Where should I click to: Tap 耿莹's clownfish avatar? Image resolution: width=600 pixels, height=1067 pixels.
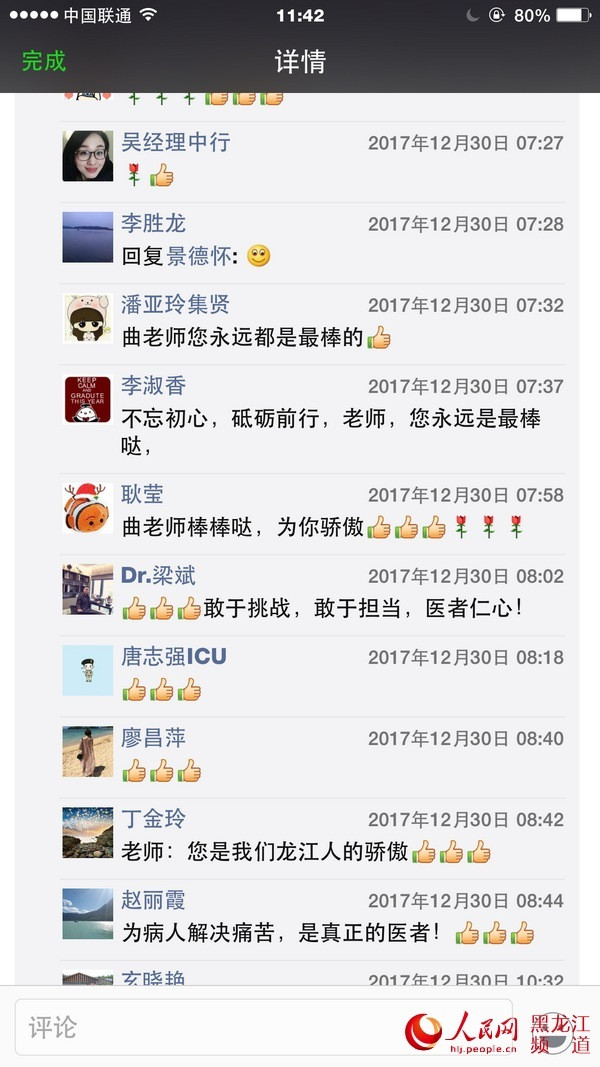(x=87, y=508)
